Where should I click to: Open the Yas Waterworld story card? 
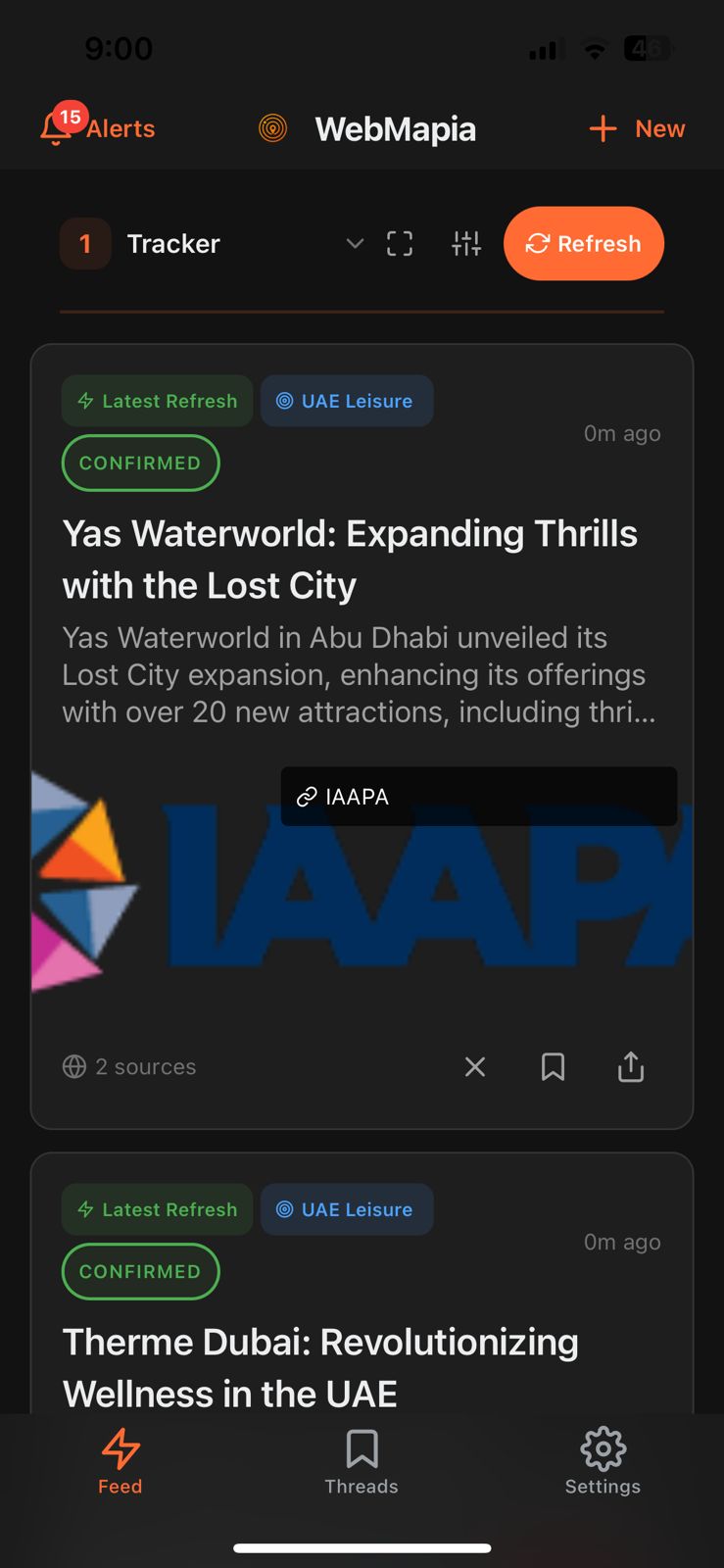350,559
